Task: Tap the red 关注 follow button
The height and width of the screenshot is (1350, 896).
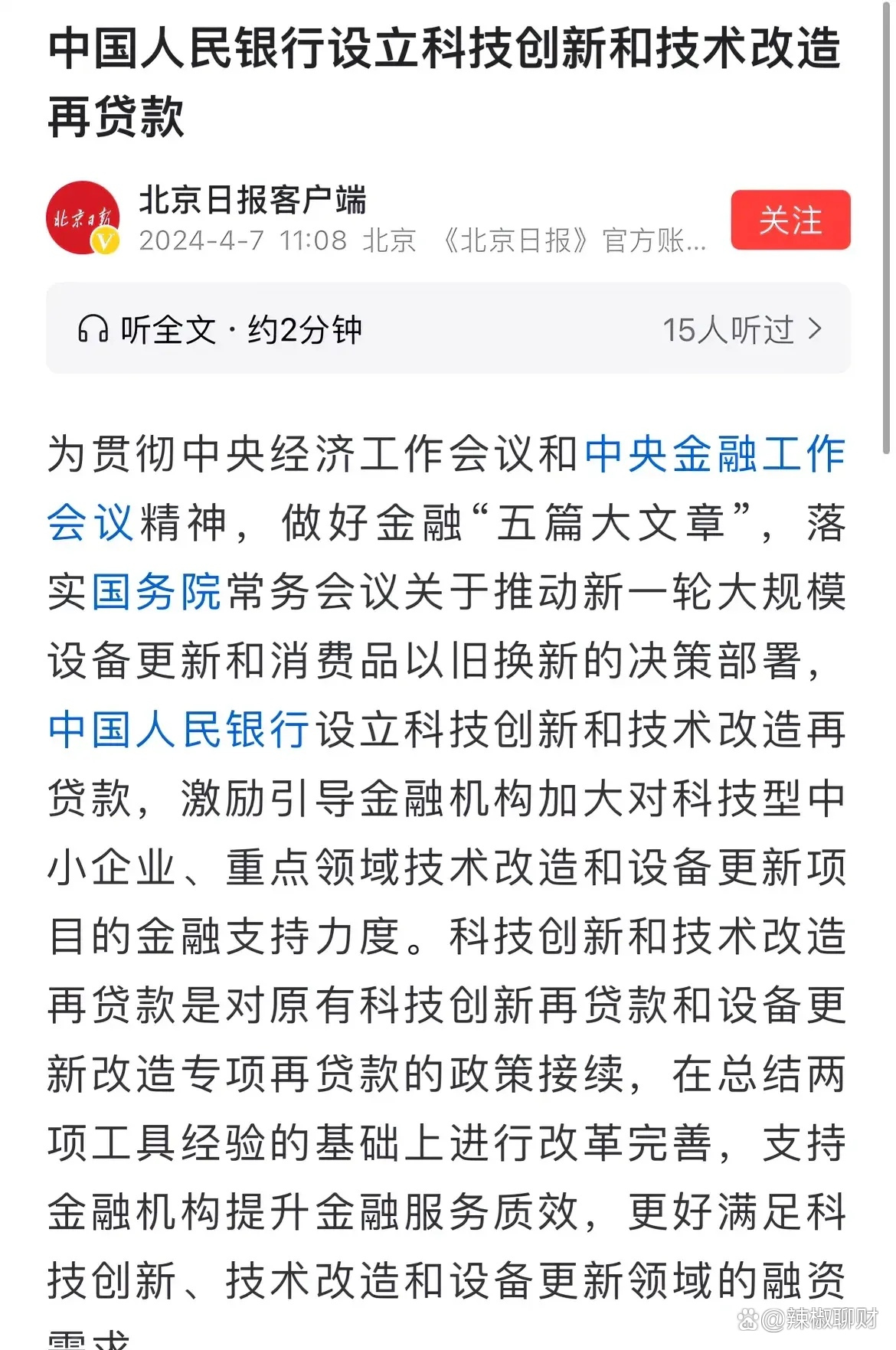Action: point(790,221)
